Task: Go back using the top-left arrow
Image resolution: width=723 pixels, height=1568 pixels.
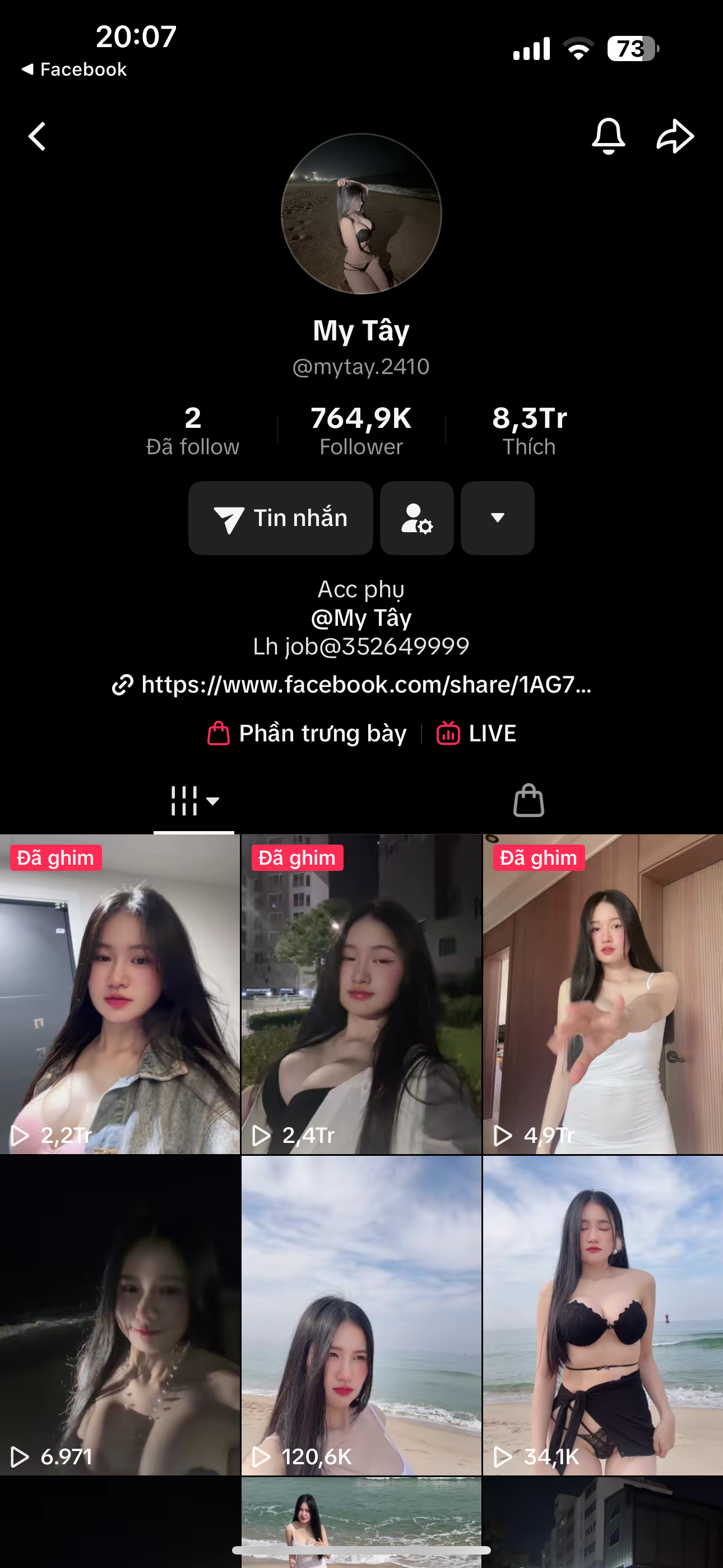Action: point(38,136)
